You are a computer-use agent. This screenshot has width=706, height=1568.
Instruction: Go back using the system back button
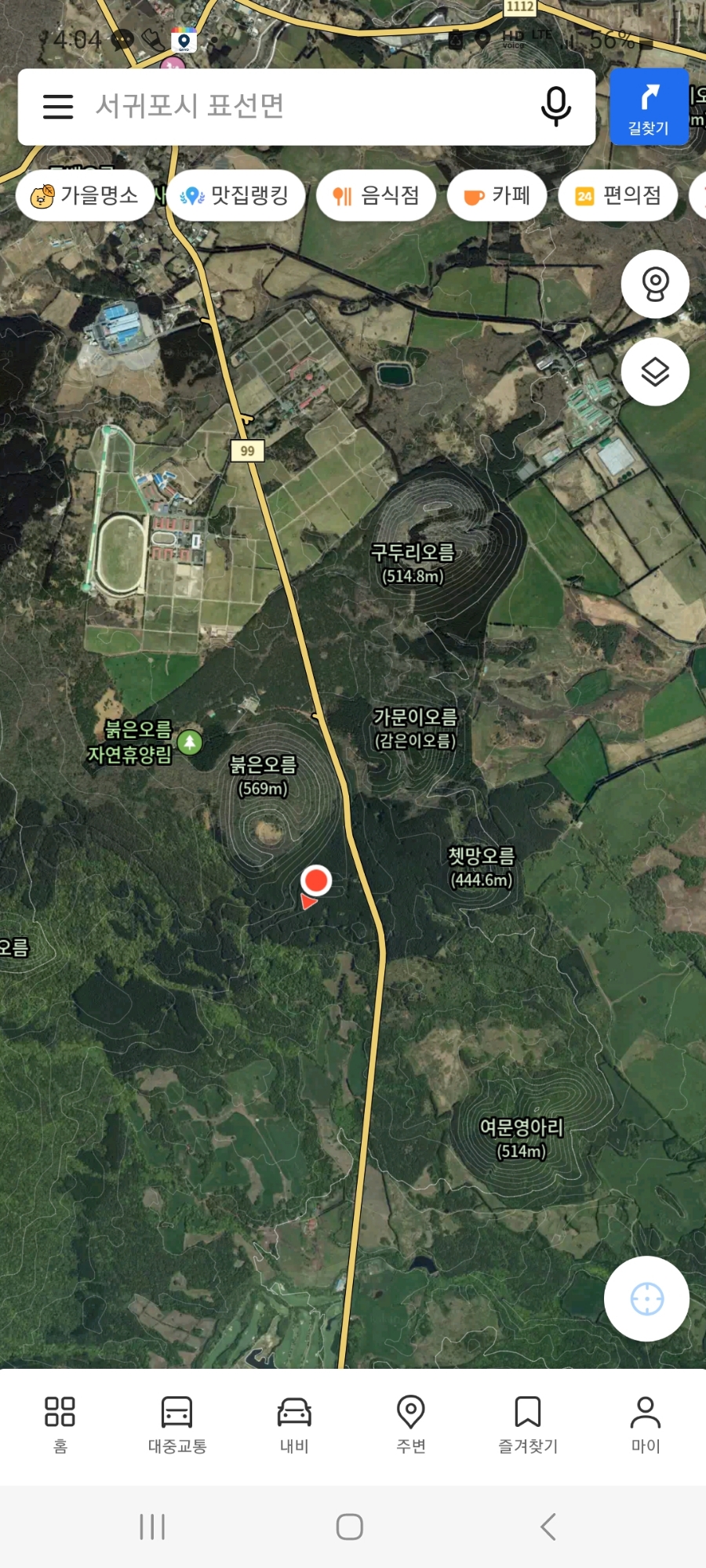(548, 1526)
